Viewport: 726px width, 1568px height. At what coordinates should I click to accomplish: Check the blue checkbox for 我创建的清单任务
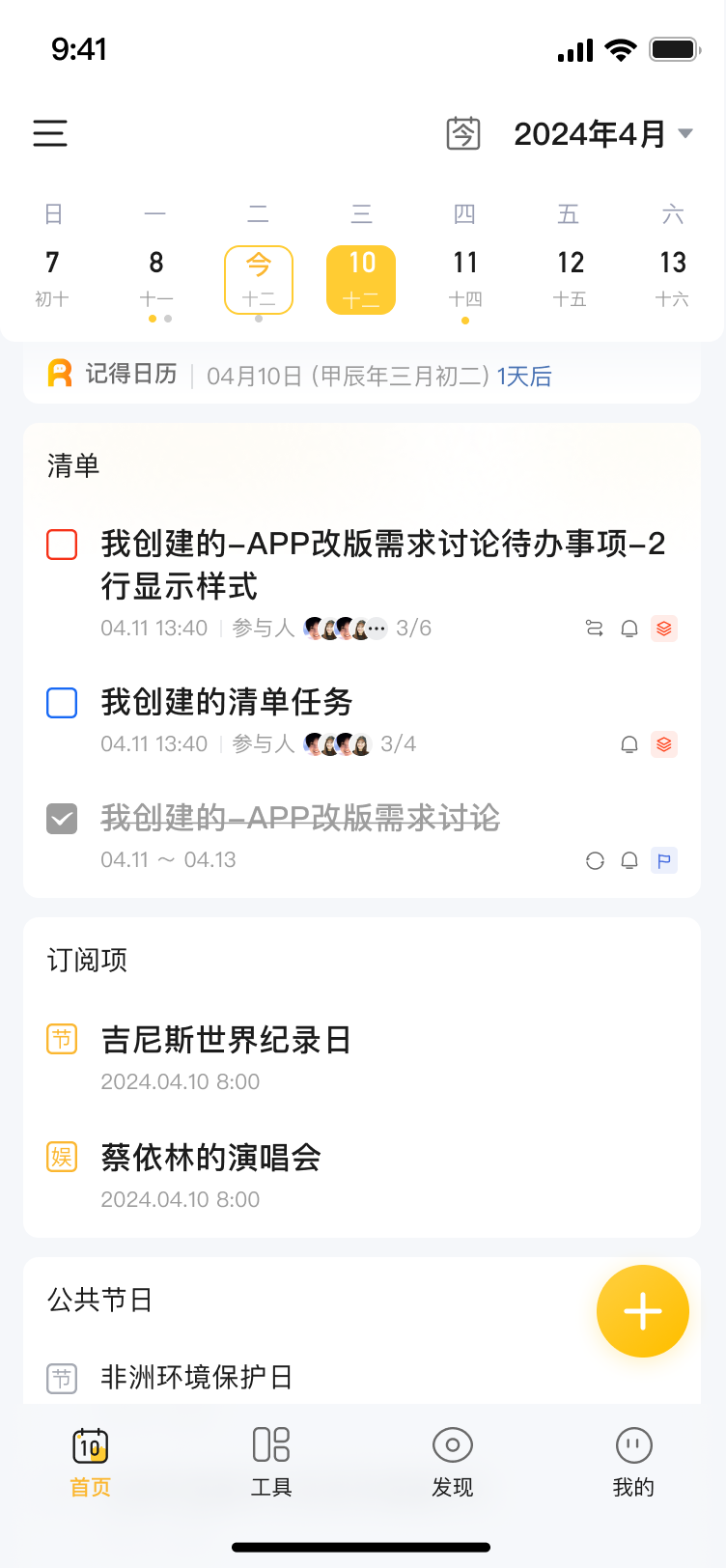(x=62, y=703)
